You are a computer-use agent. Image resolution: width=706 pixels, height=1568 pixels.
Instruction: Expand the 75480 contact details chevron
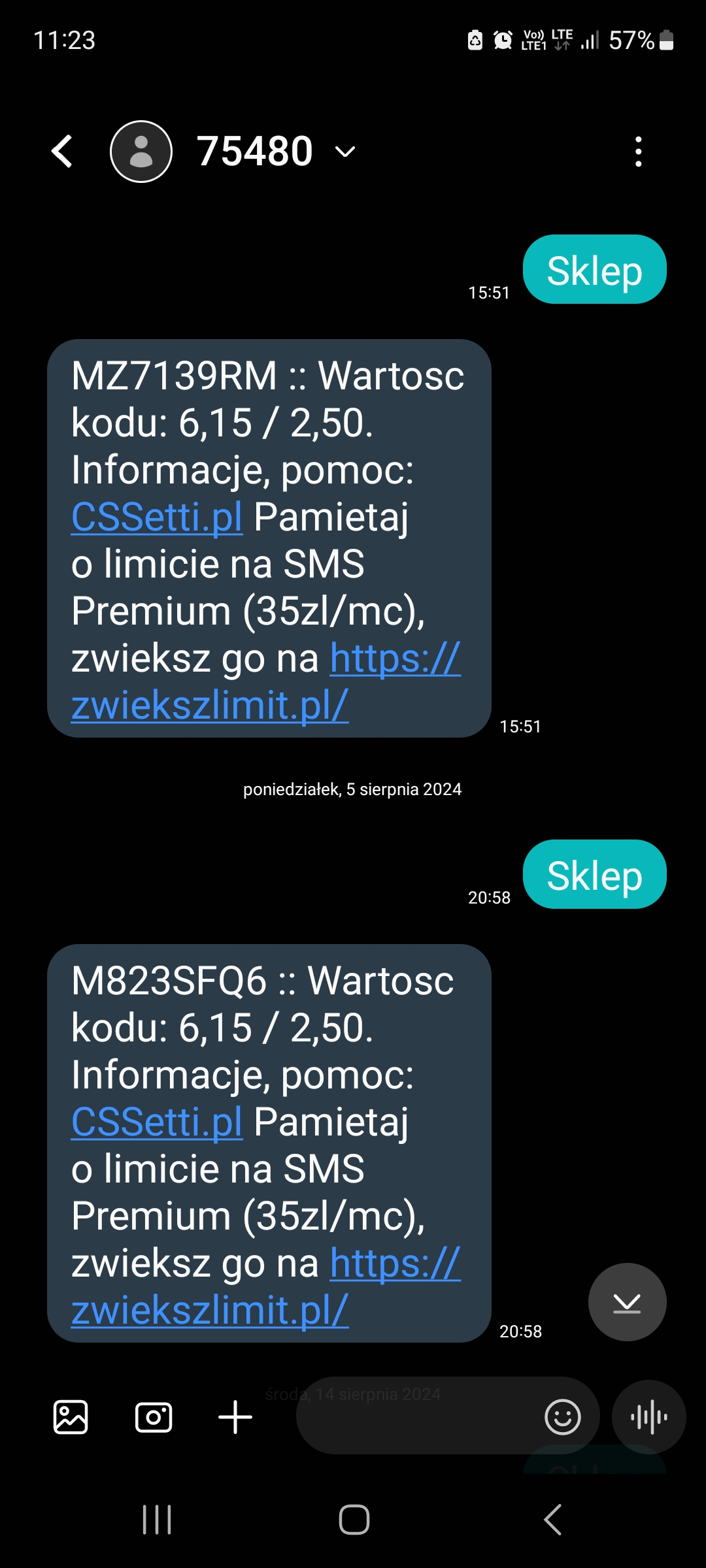tap(345, 152)
